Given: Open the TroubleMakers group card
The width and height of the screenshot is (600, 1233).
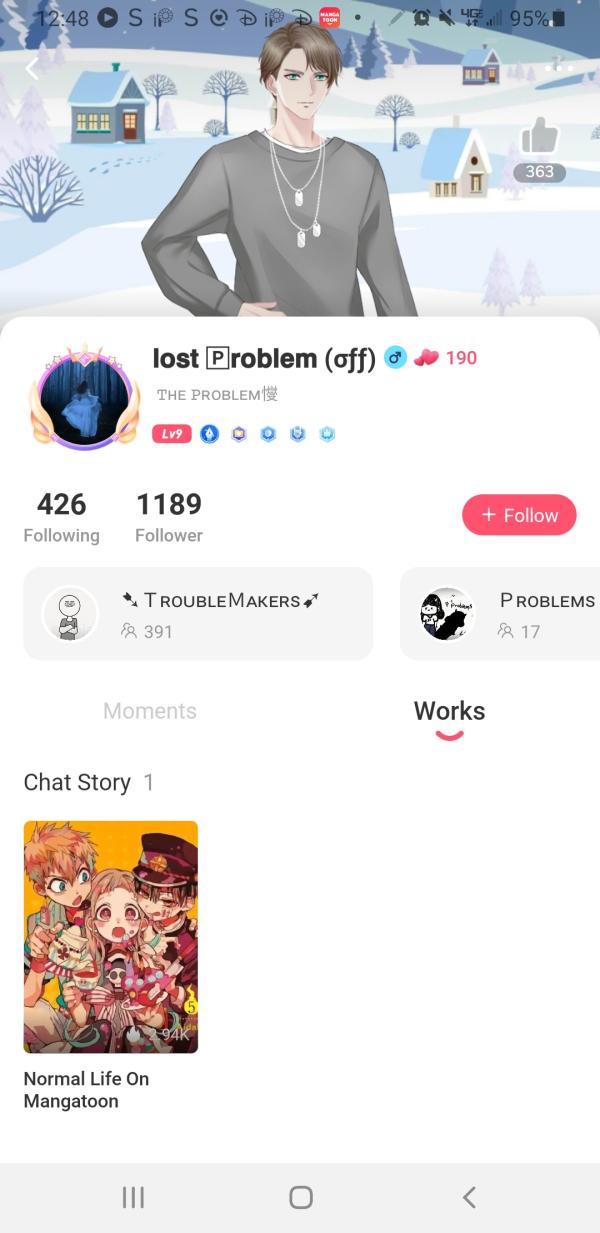Looking at the screenshot, I should pos(198,614).
